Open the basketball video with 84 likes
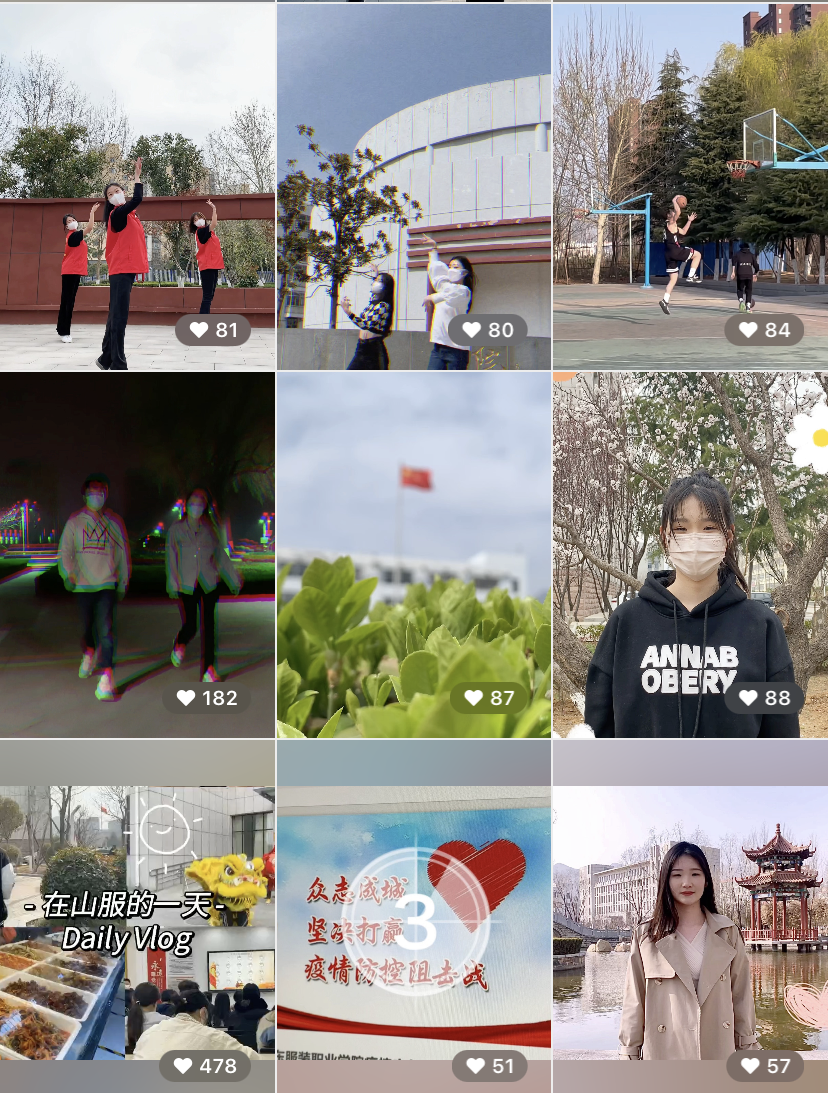828x1093 pixels. [x=690, y=187]
